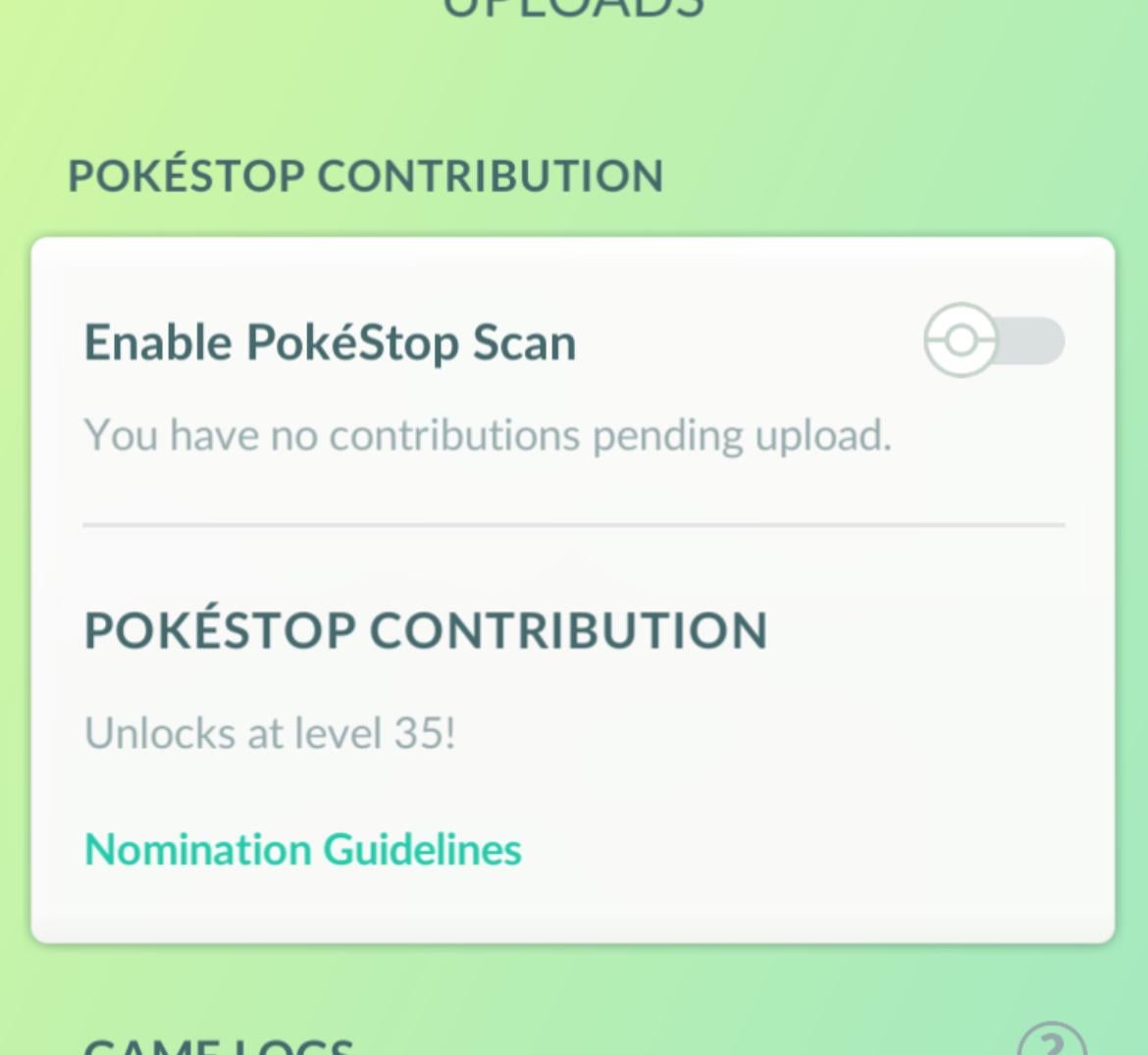The height and width of the screenshot is (1055, 1148).
Task: Open the Nomination Guidelines link
Action: tap(303, 849)
